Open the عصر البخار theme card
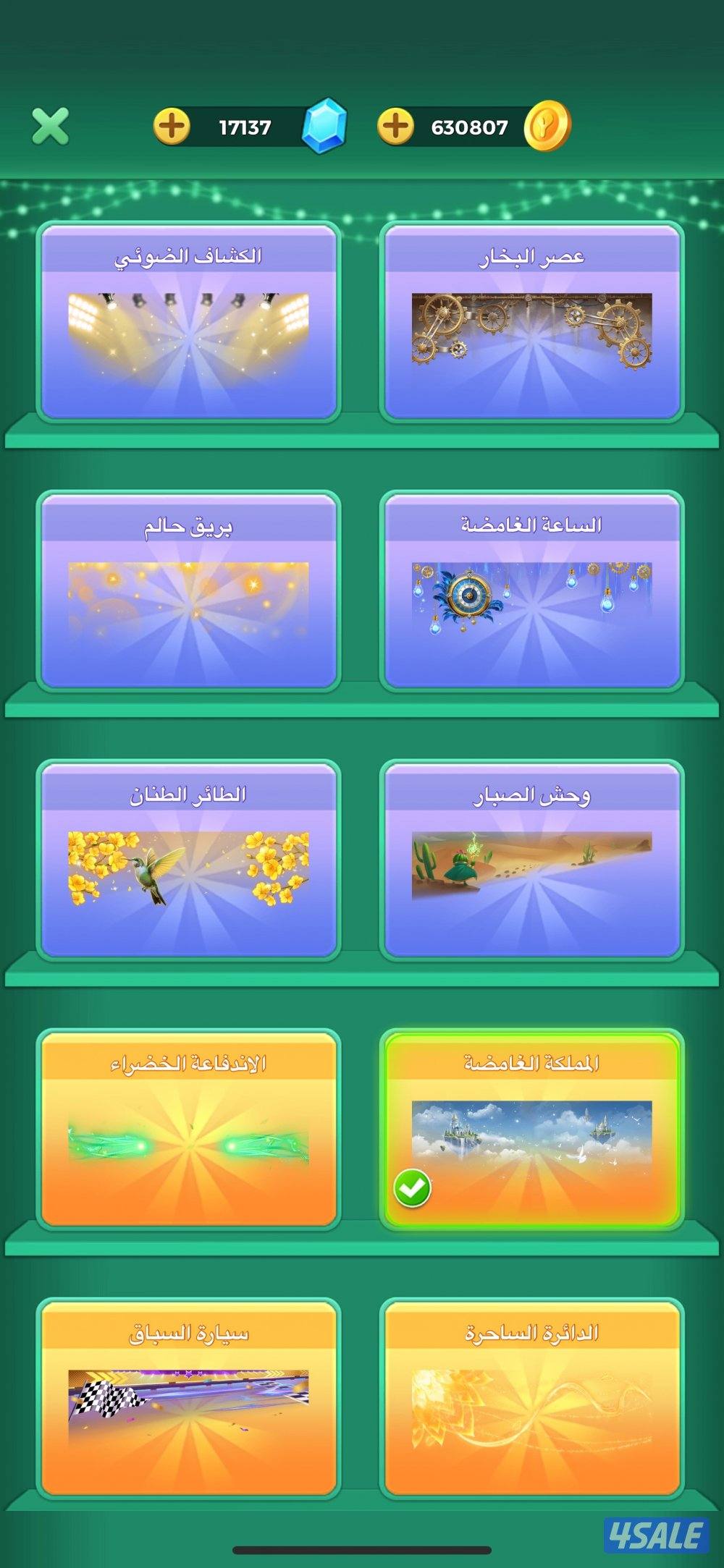This screenshot has height=1568, width=724. coord(531,322)
